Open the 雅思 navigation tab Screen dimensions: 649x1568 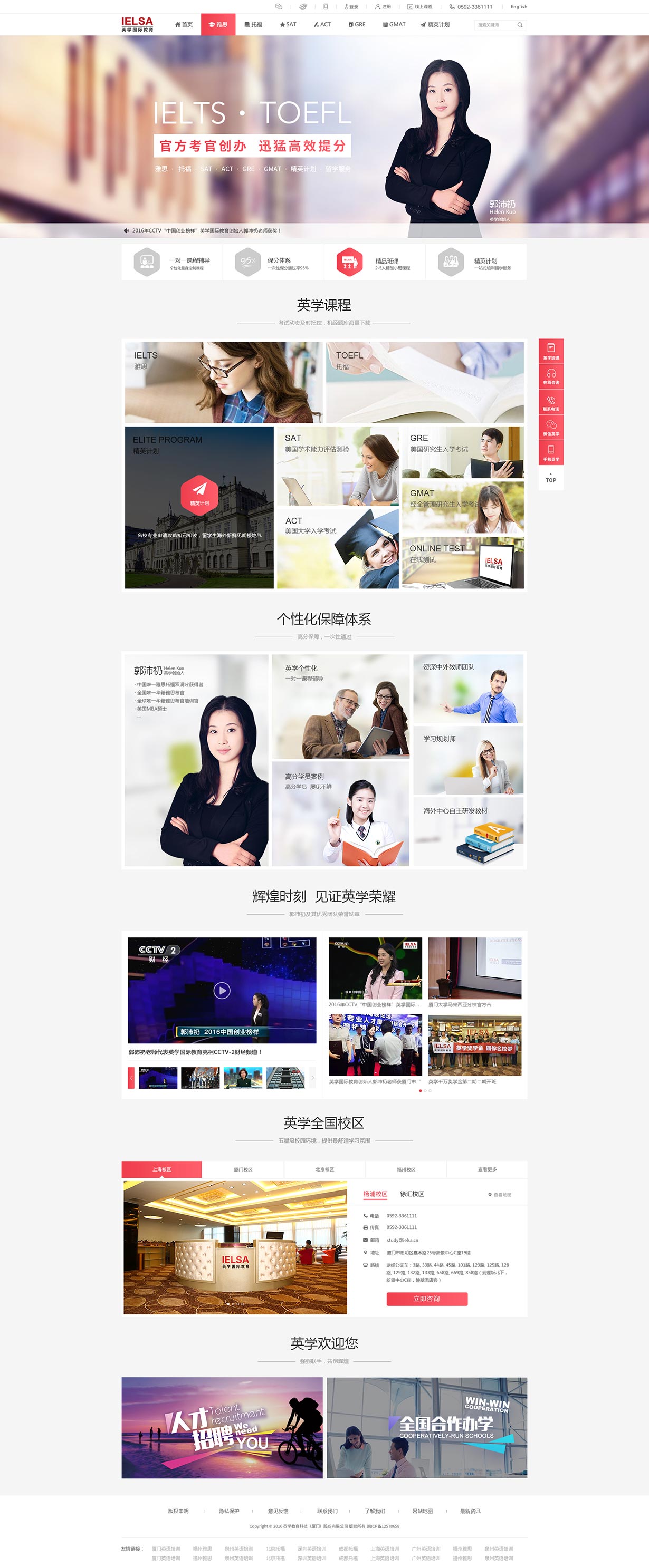click(x=218, y=25)
